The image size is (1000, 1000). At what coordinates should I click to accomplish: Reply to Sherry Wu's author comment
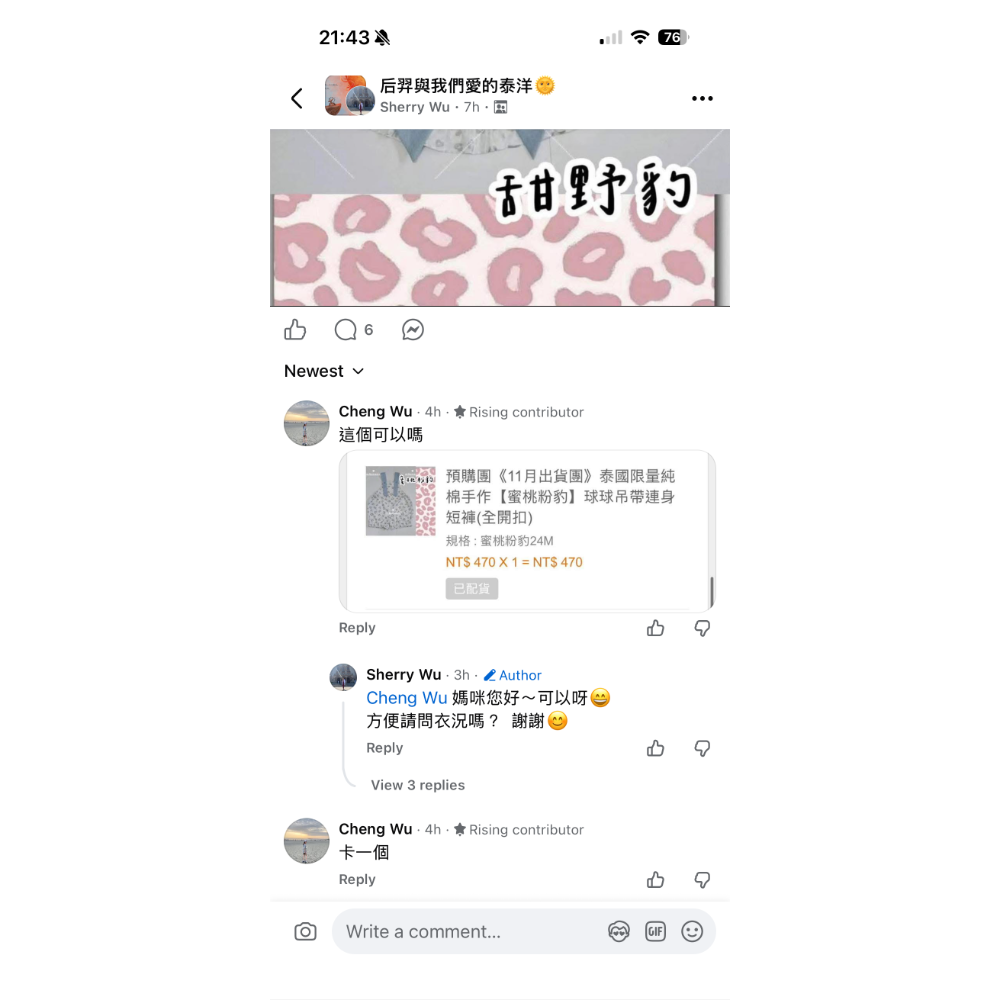point(384,748)
